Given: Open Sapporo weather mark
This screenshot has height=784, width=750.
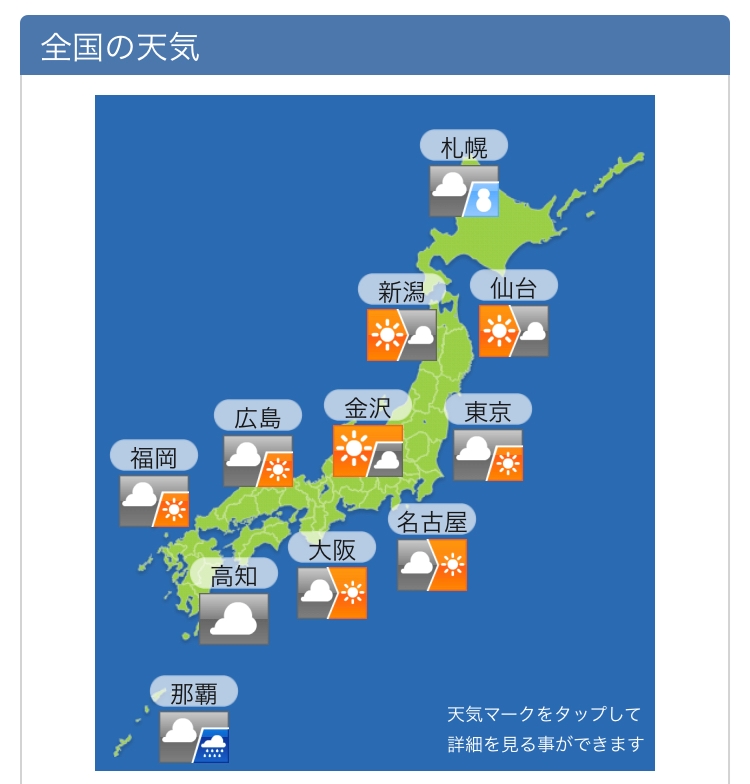Looking at the screenshot, I should click(x=464, y=192).
